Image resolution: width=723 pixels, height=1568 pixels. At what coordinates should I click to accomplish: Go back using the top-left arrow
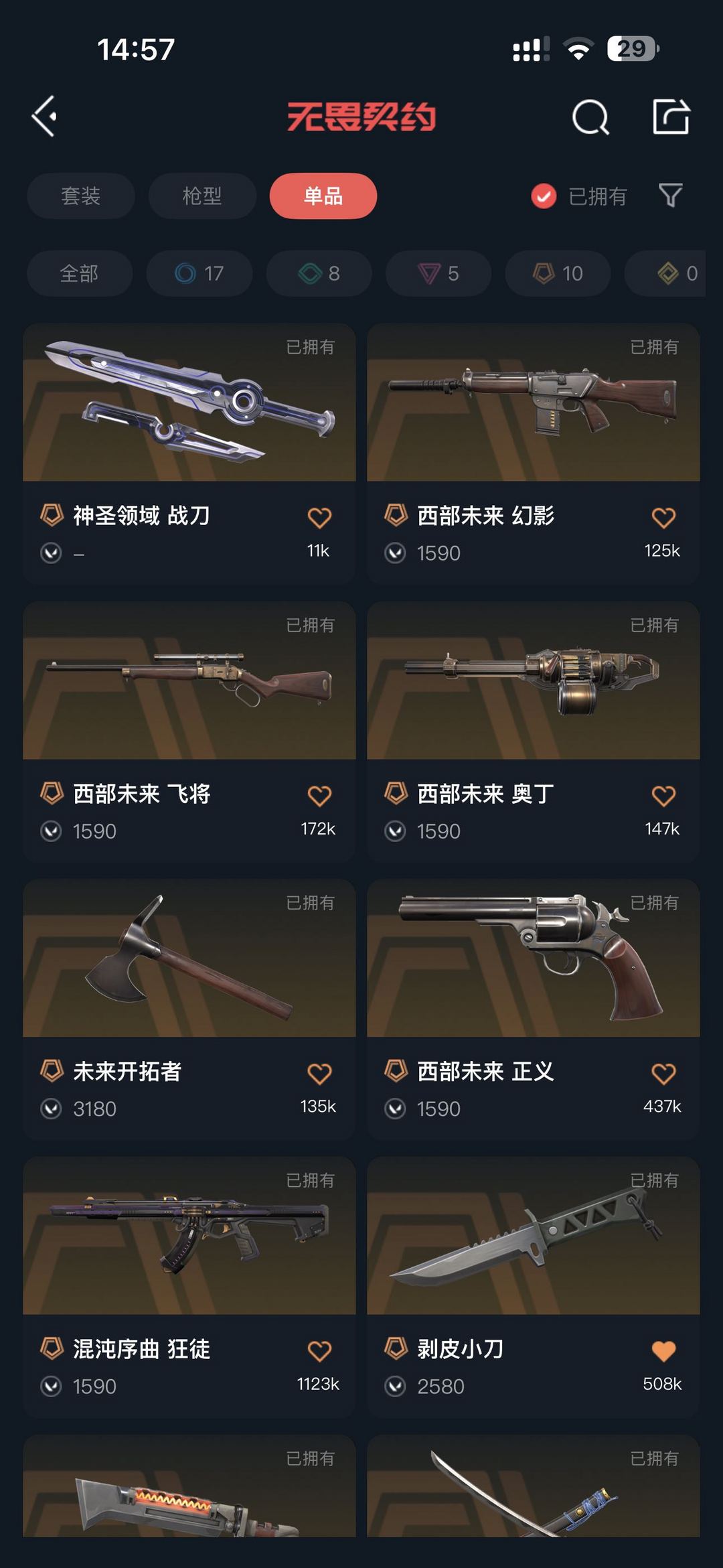coord(44,117)
